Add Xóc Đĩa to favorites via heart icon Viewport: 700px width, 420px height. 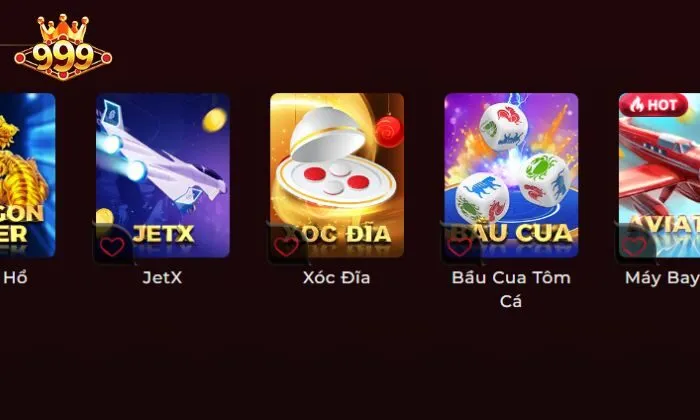287,246
